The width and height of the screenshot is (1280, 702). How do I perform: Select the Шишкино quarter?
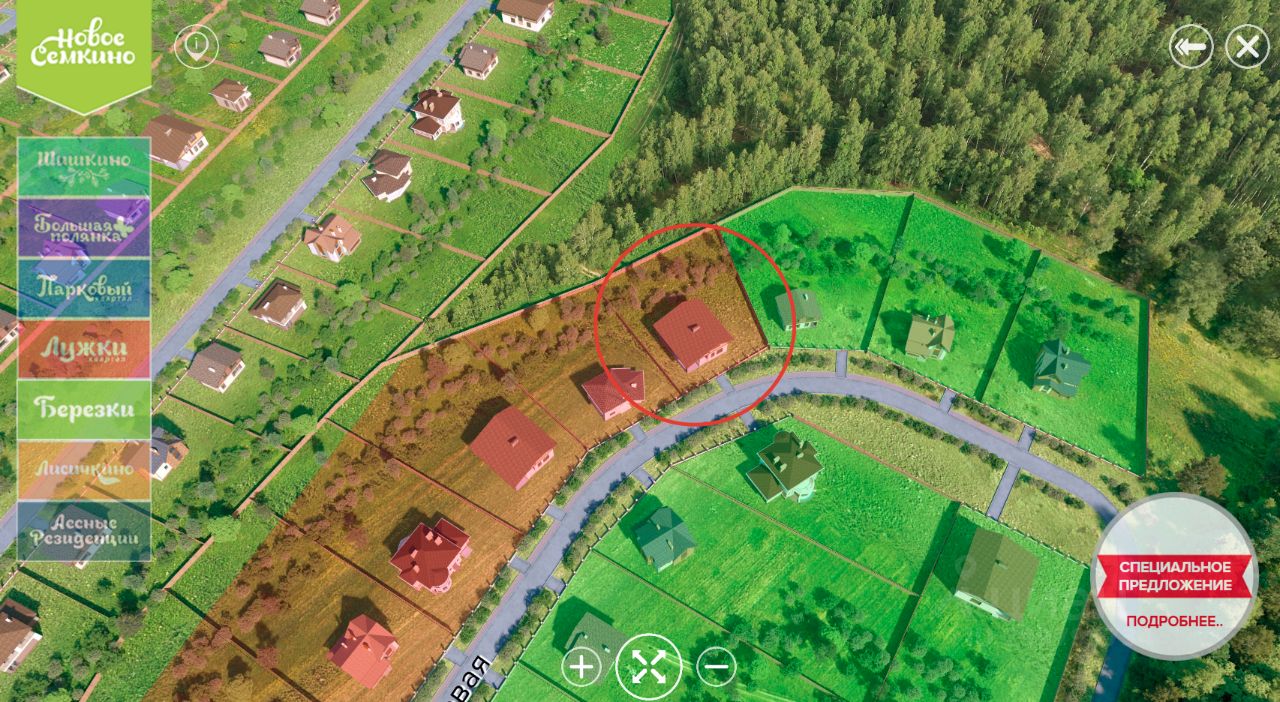(84, 166)
